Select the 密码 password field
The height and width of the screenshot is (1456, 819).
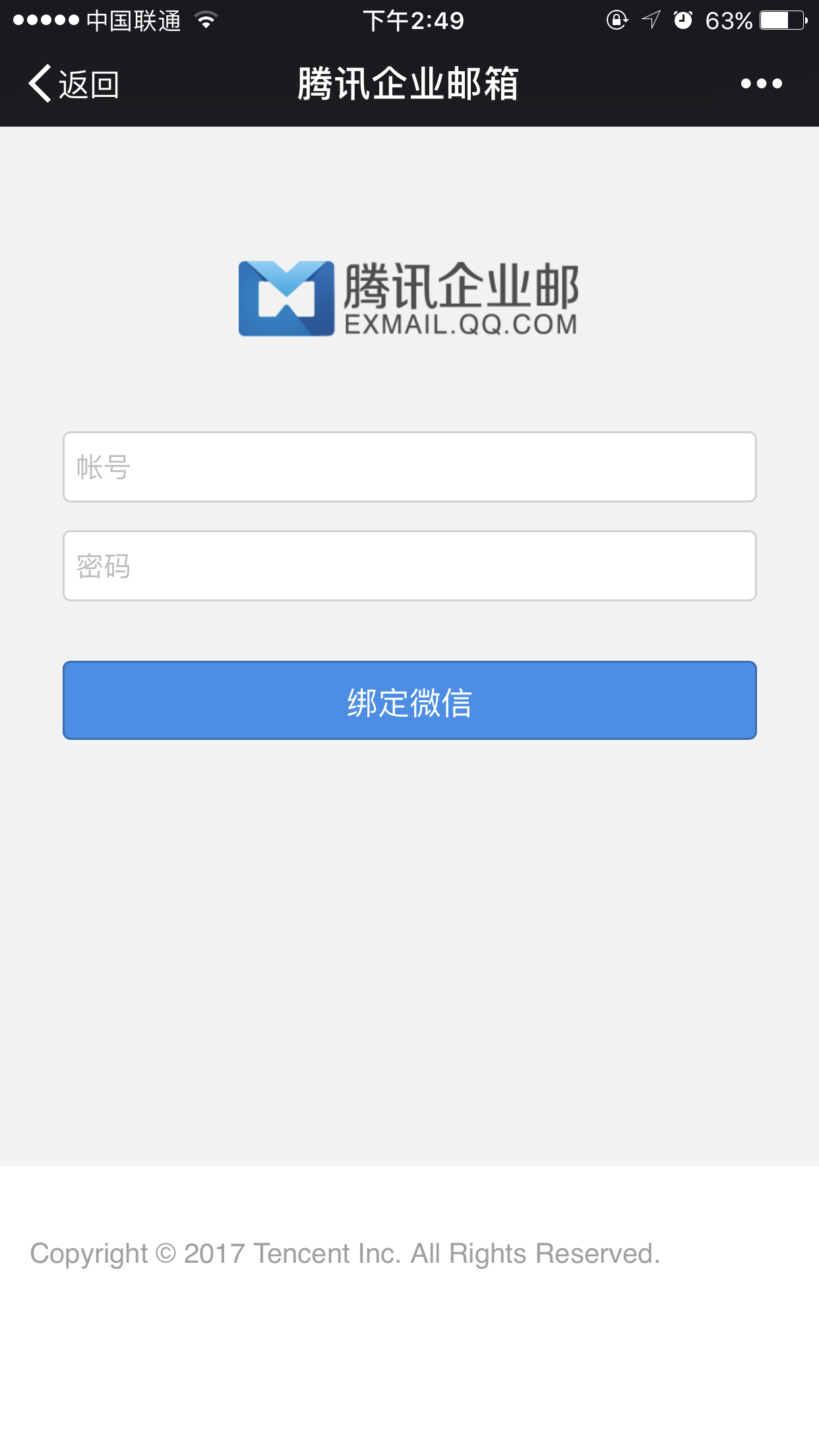tap(409, 566)
